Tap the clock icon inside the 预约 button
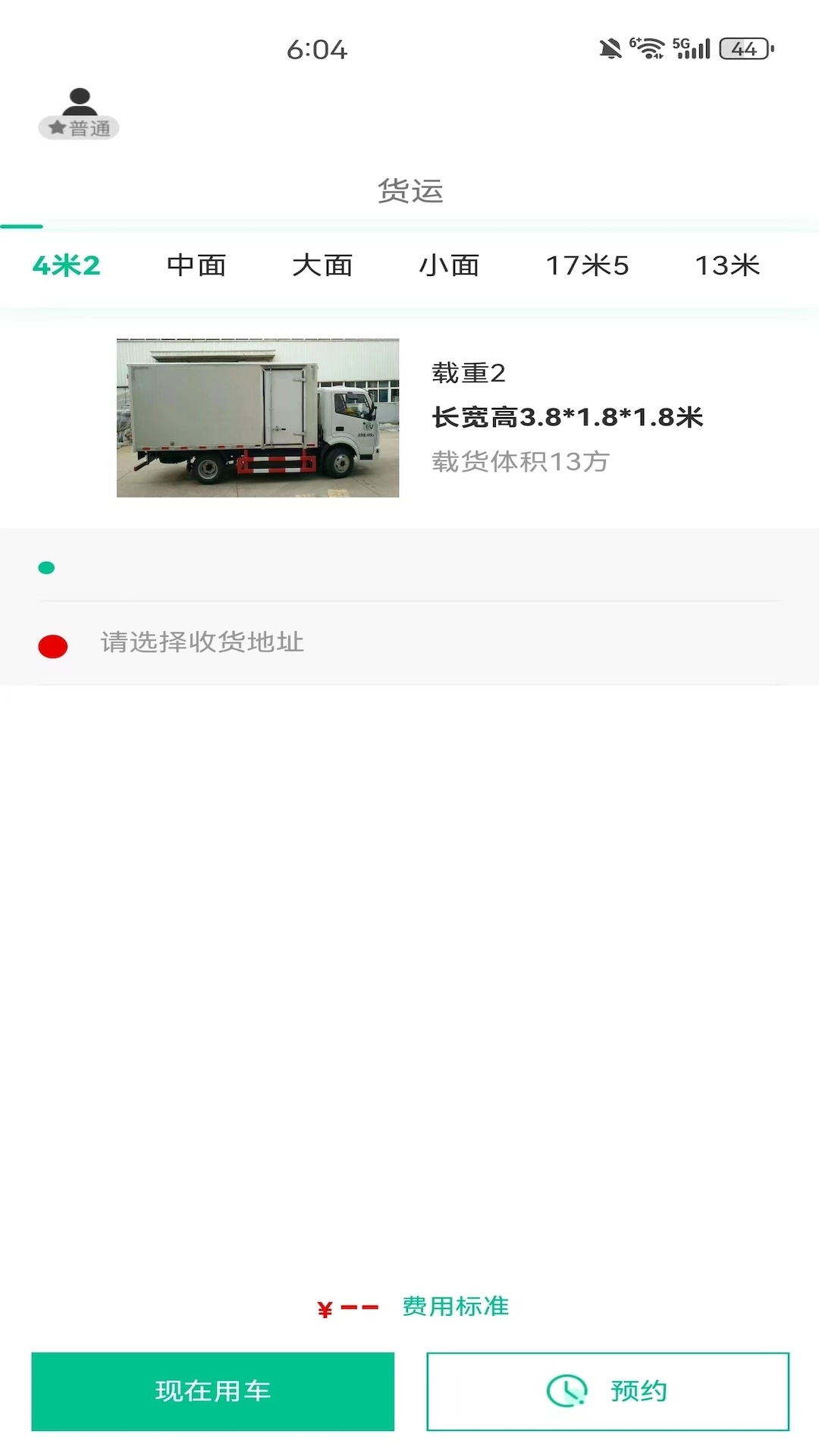 coord(564,1391)
